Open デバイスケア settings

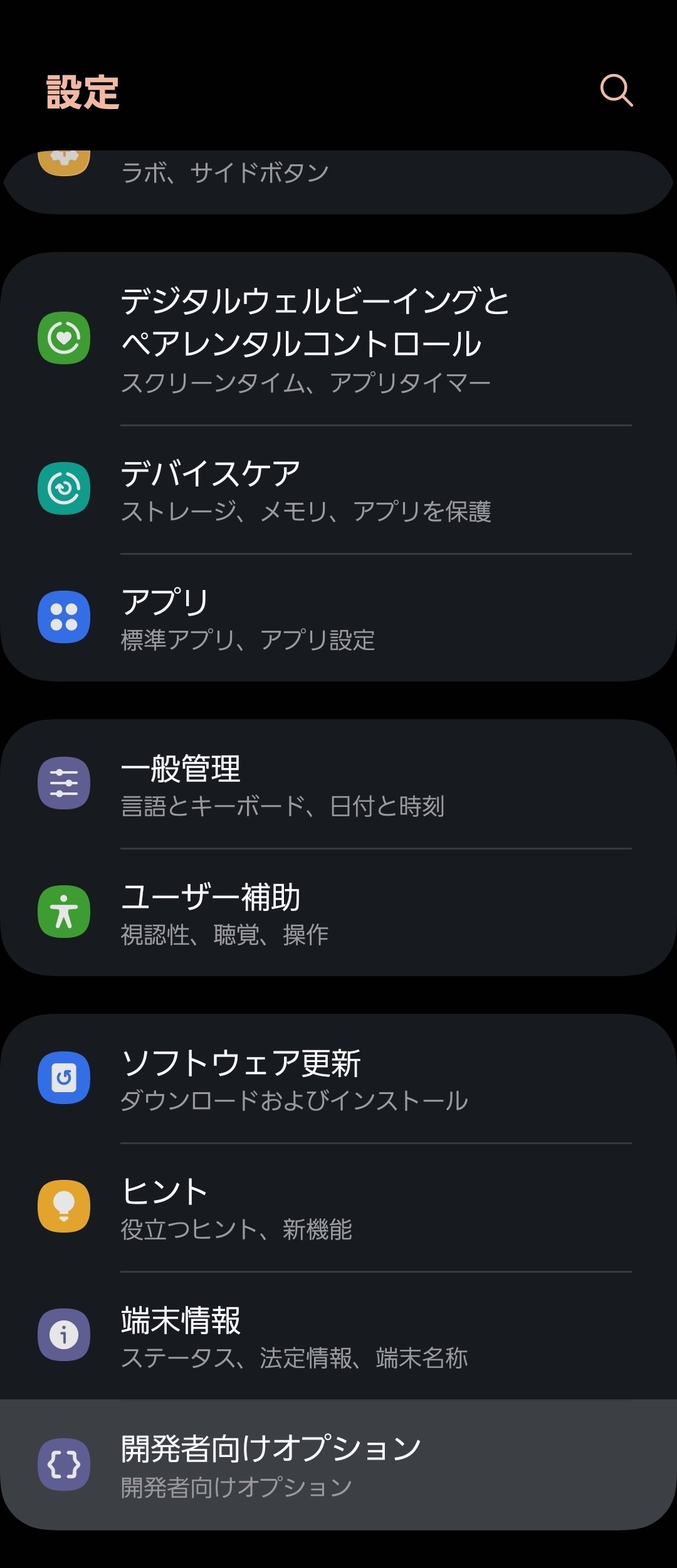click(x=338, y=490)
